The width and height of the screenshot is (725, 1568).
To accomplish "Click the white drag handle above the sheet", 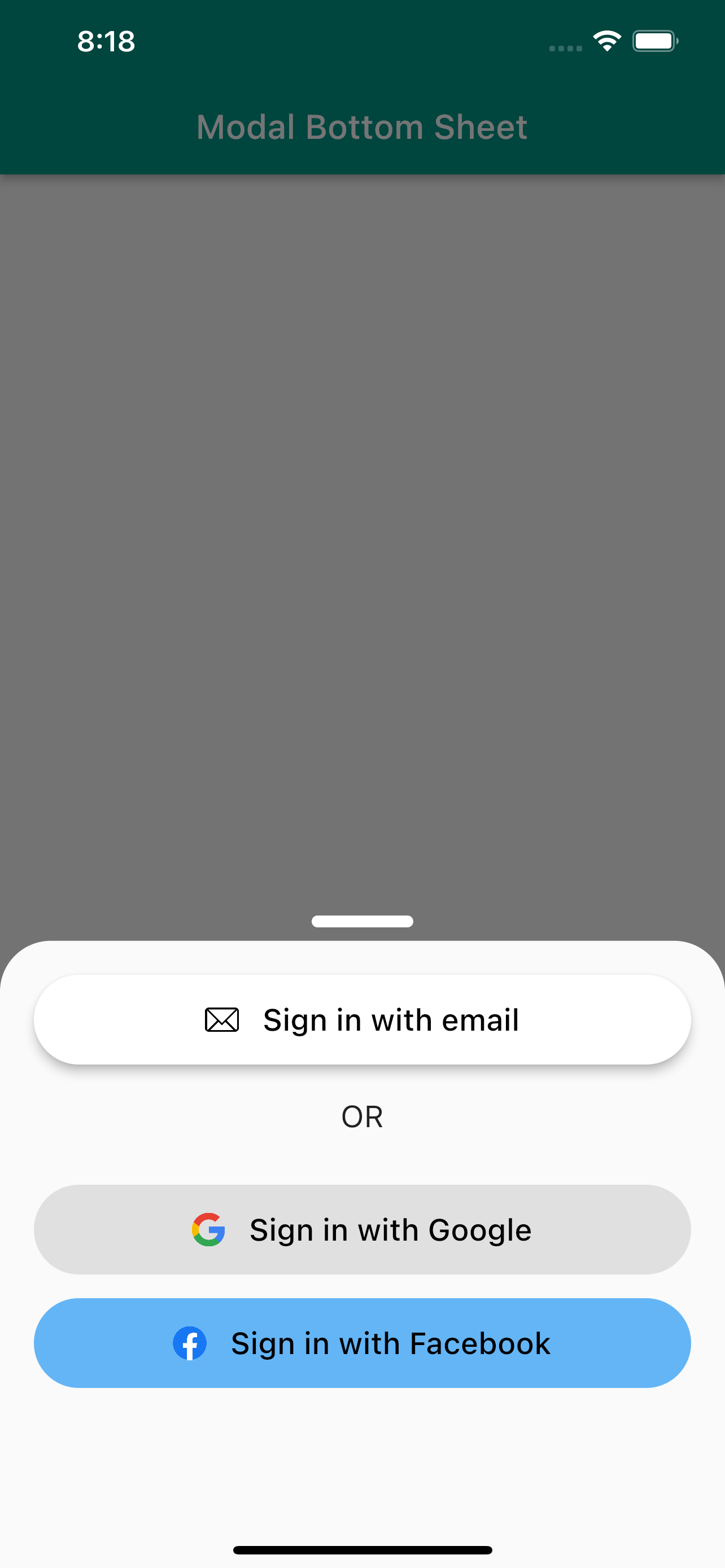I will tap(362, 922).
